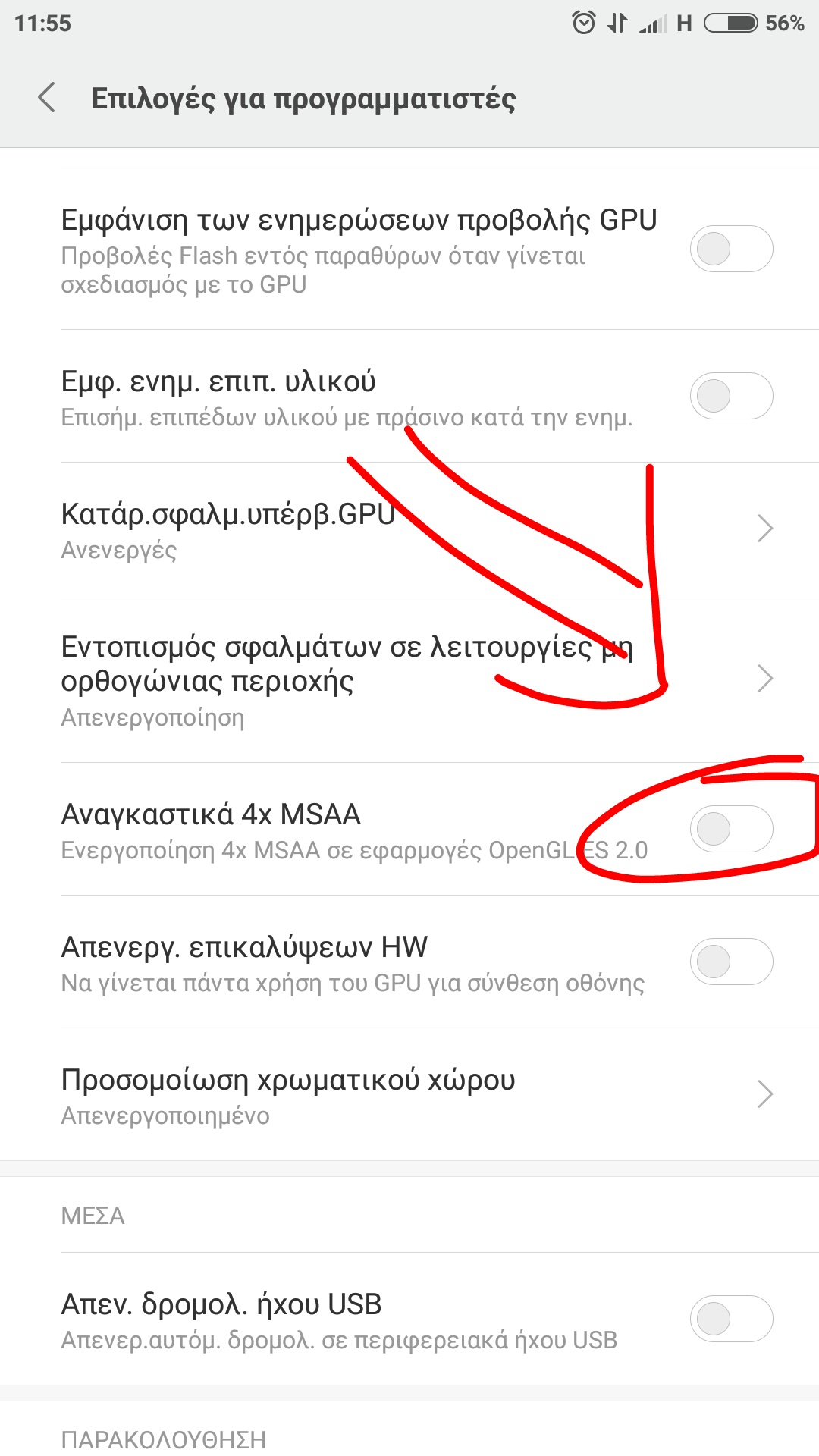The width and height of the screenshot is (819, 1456).
Task: Enable Εμφ. ενημ. επιπ. υλικού switch
Action: click(x=731, y=396)
